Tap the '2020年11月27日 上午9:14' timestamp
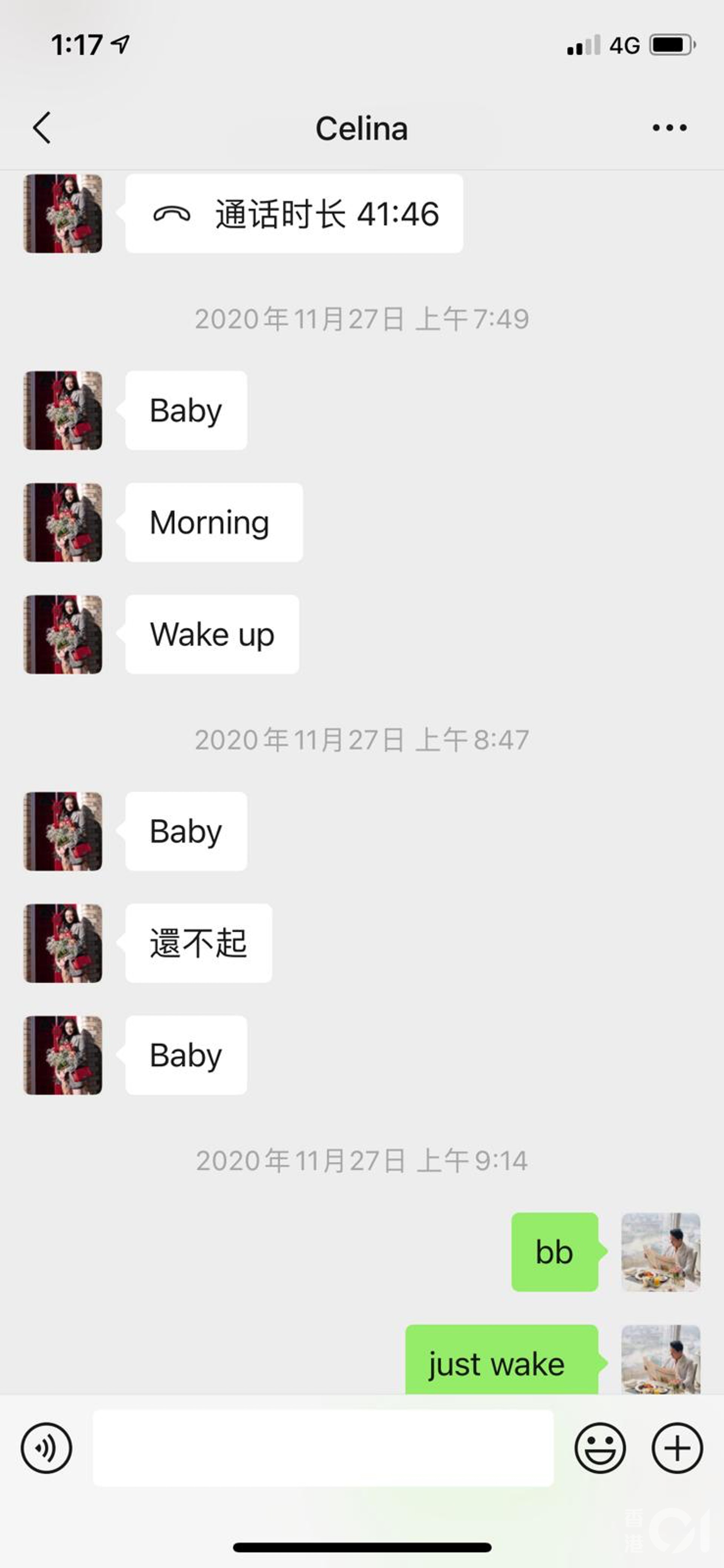Image resolution: width=724 pixels, height=1568 pixels. click(x=361, y=1158)
